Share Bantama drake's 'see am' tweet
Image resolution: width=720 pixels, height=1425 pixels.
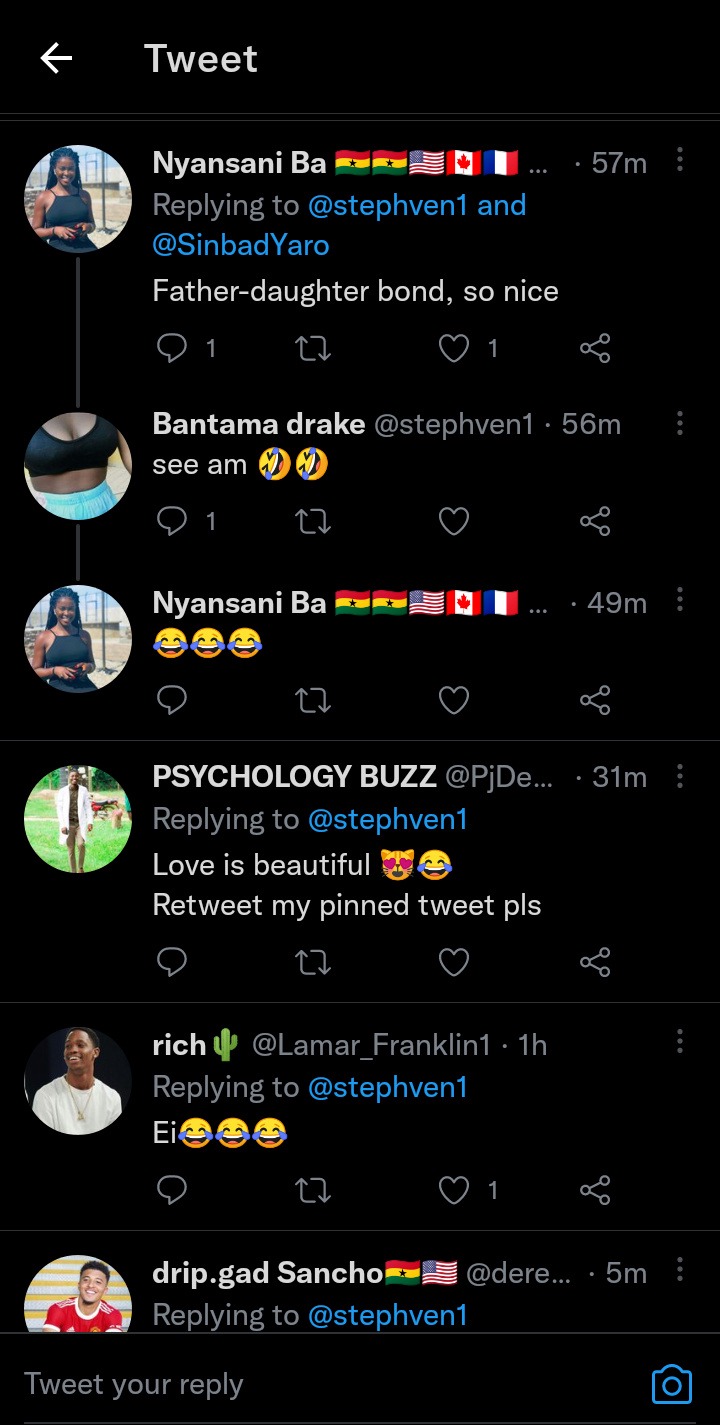click(x=595, y=521)
